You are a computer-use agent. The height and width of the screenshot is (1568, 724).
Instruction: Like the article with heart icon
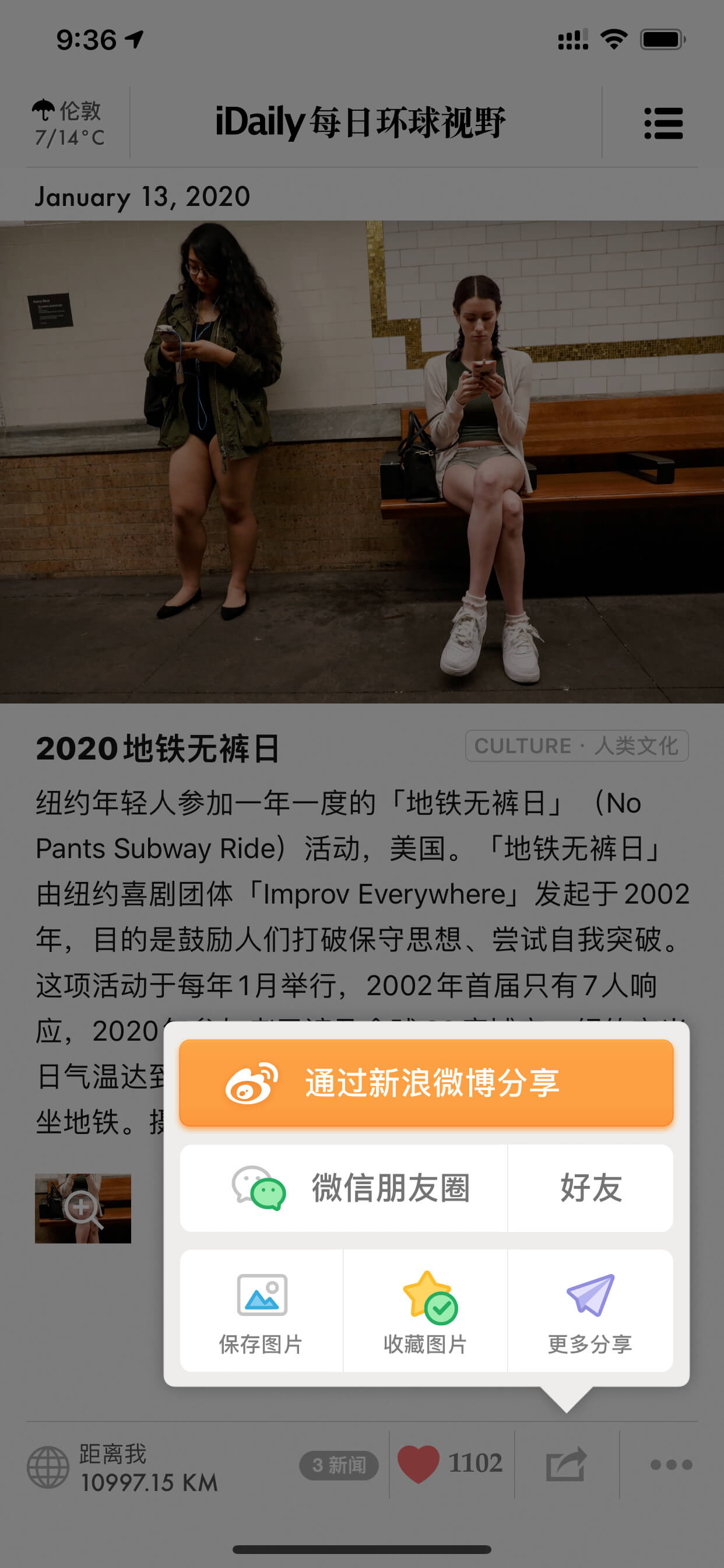click(x=450, y=1464)
